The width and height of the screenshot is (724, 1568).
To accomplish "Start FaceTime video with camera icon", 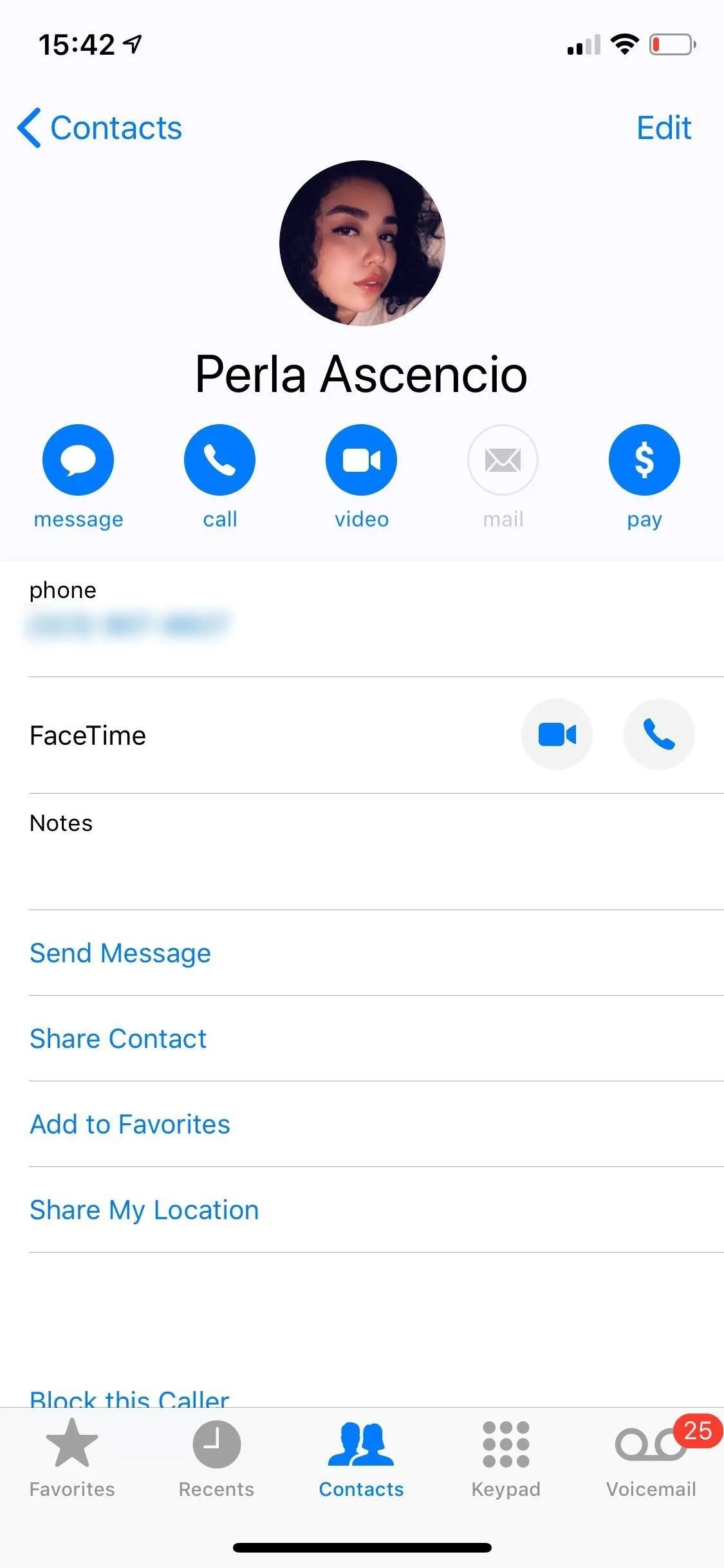I will (557, 734).
